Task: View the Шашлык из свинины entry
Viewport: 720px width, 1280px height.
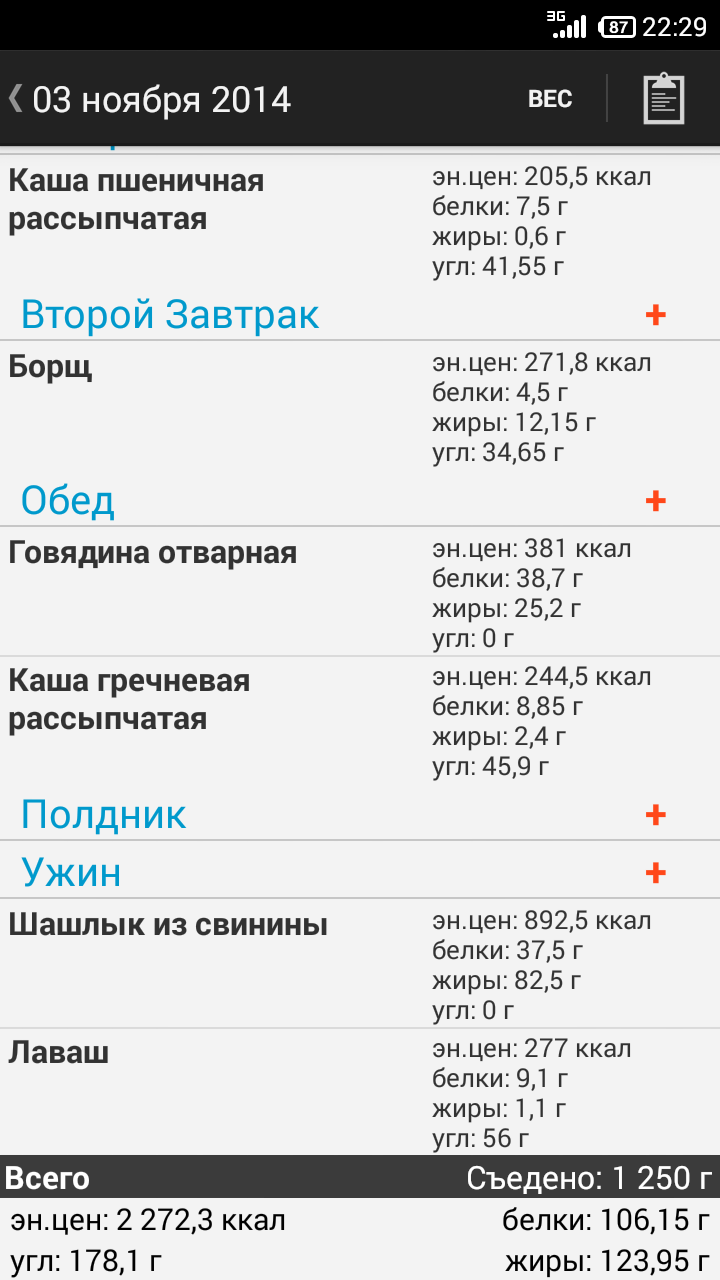Action: click(x=360, y=963)
